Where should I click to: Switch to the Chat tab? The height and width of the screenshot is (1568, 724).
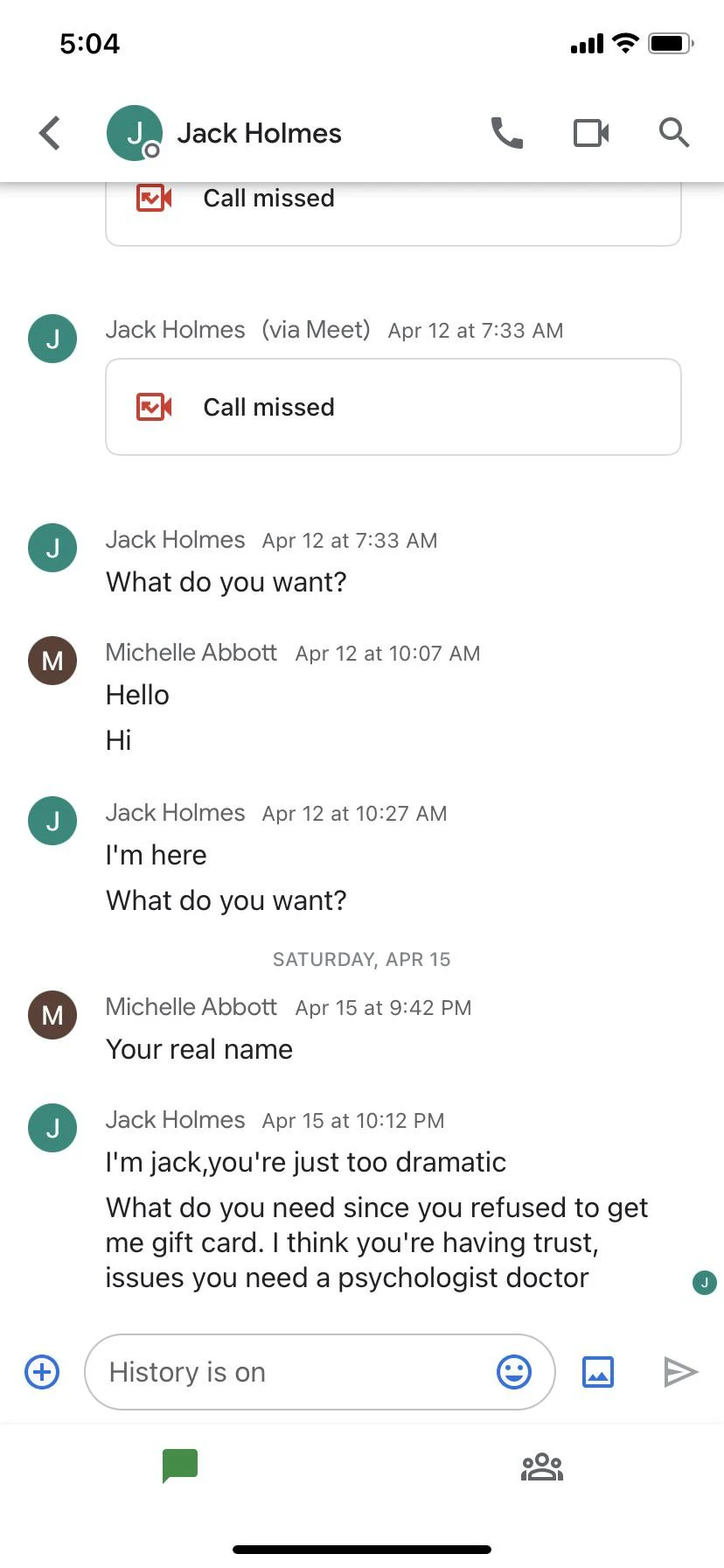(180, 1466)
